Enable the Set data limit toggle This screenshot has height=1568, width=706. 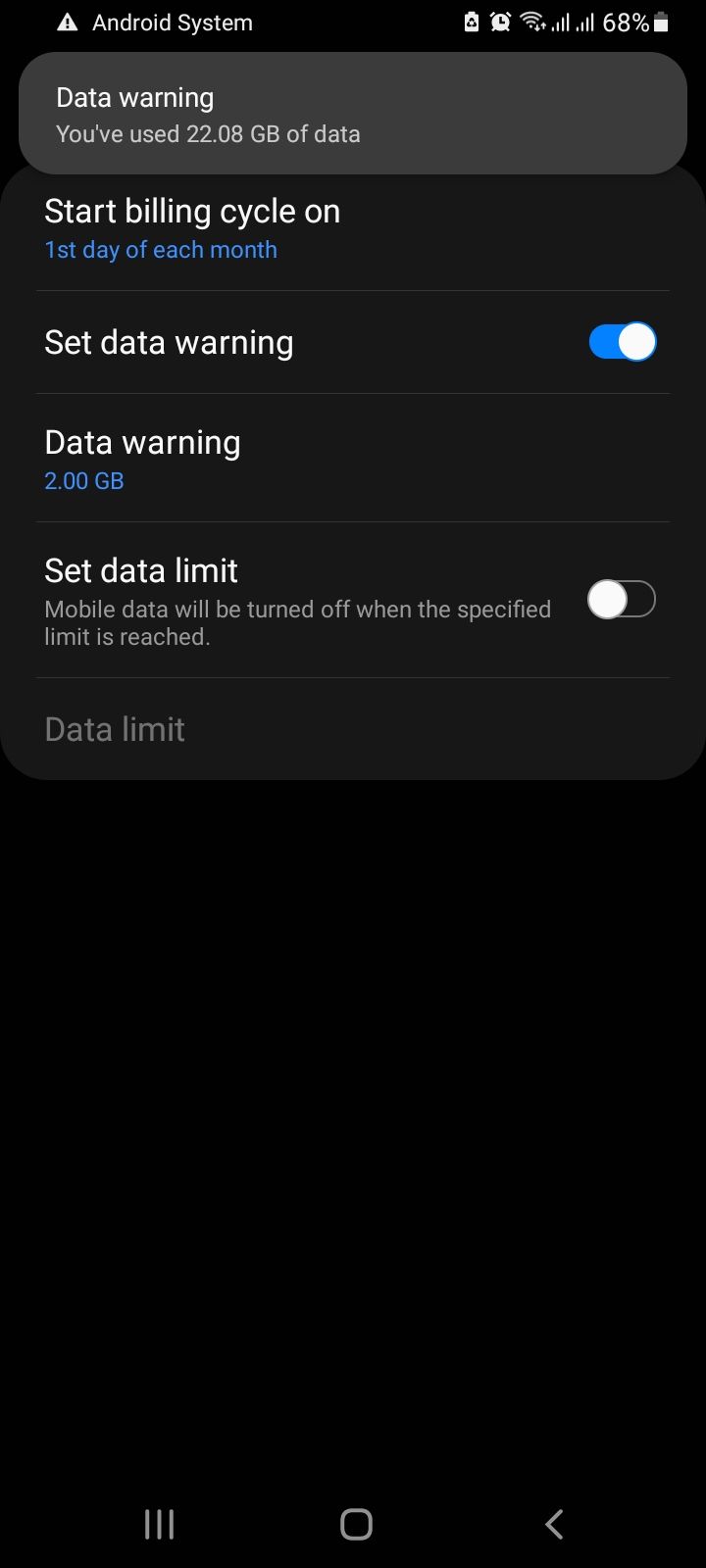click(620, 599)
